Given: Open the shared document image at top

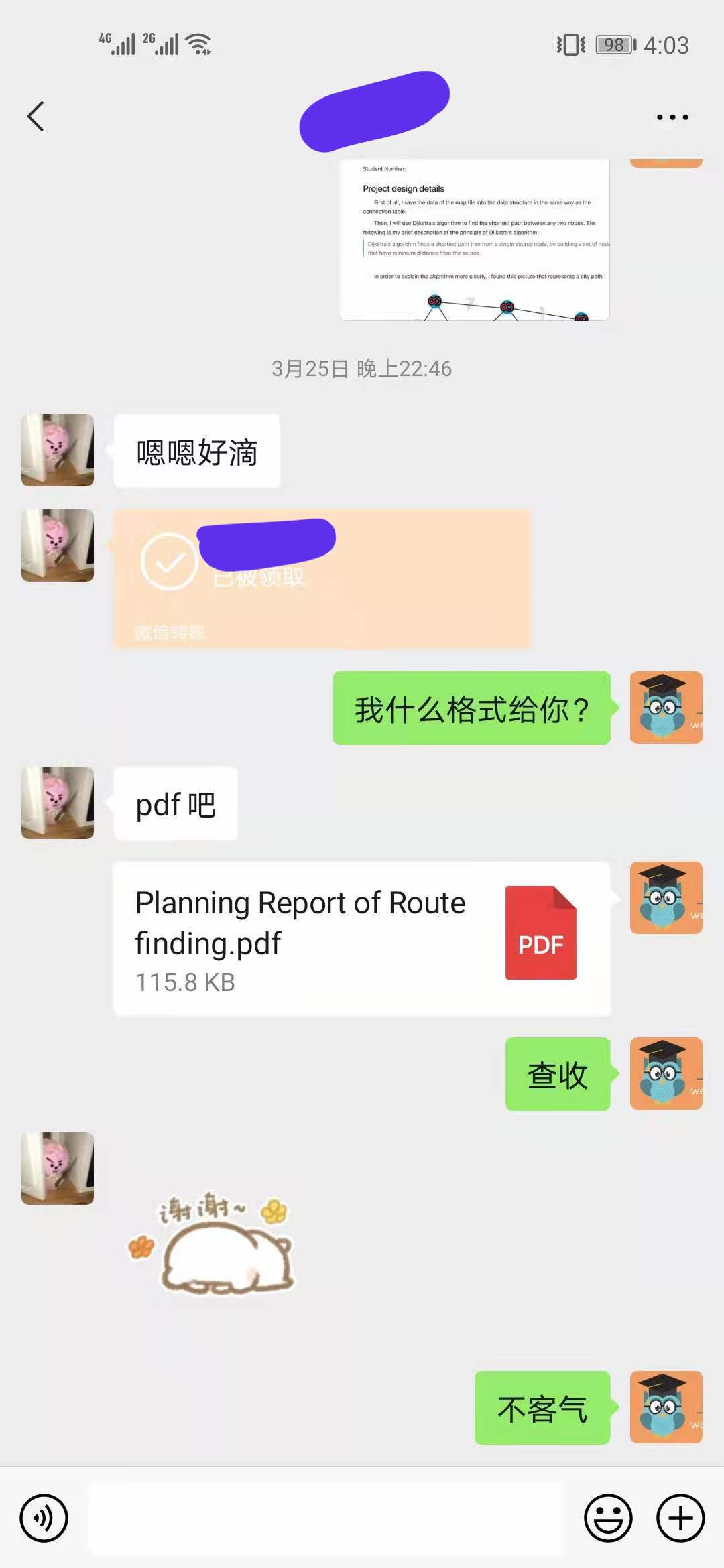Looking at the screenshot, I should click(474, 241).
